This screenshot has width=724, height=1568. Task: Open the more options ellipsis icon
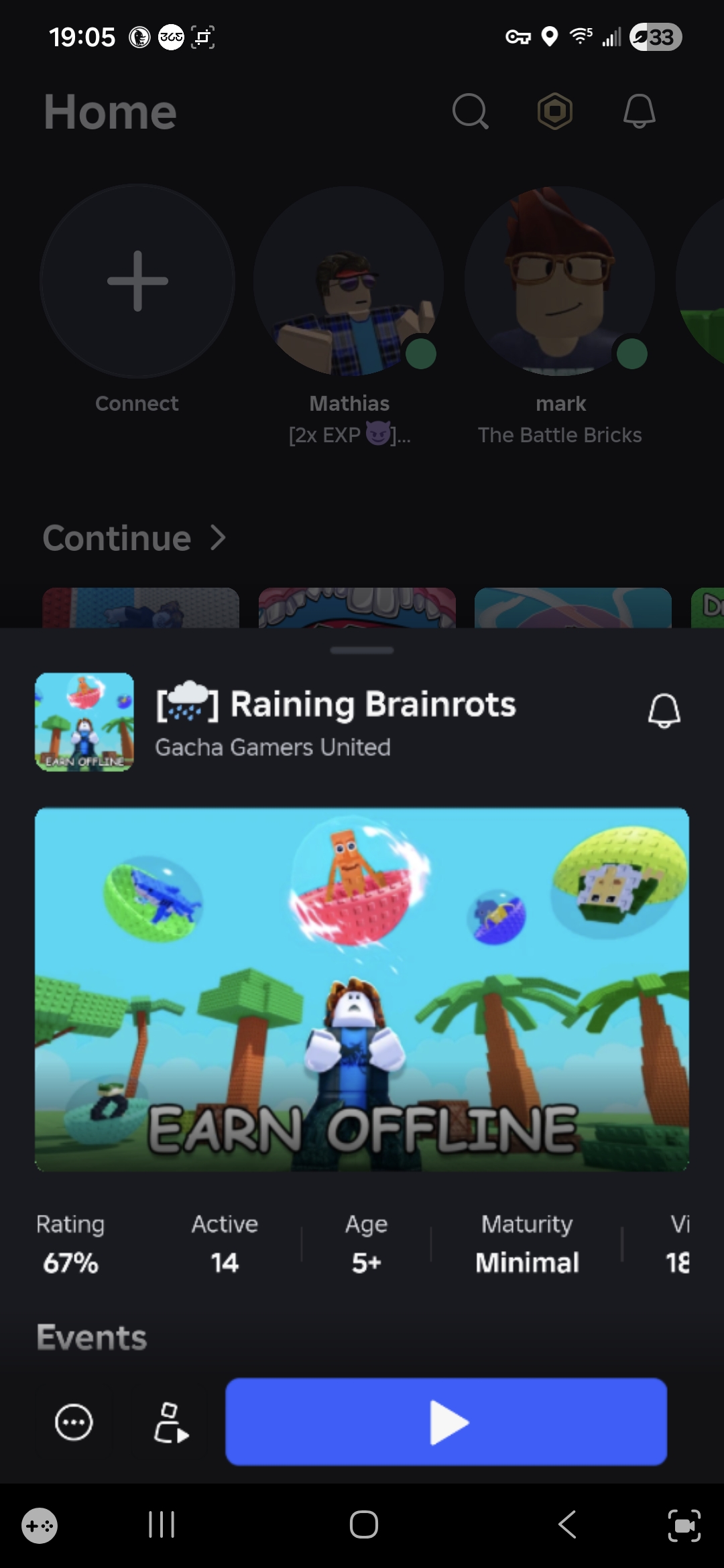74,1421
